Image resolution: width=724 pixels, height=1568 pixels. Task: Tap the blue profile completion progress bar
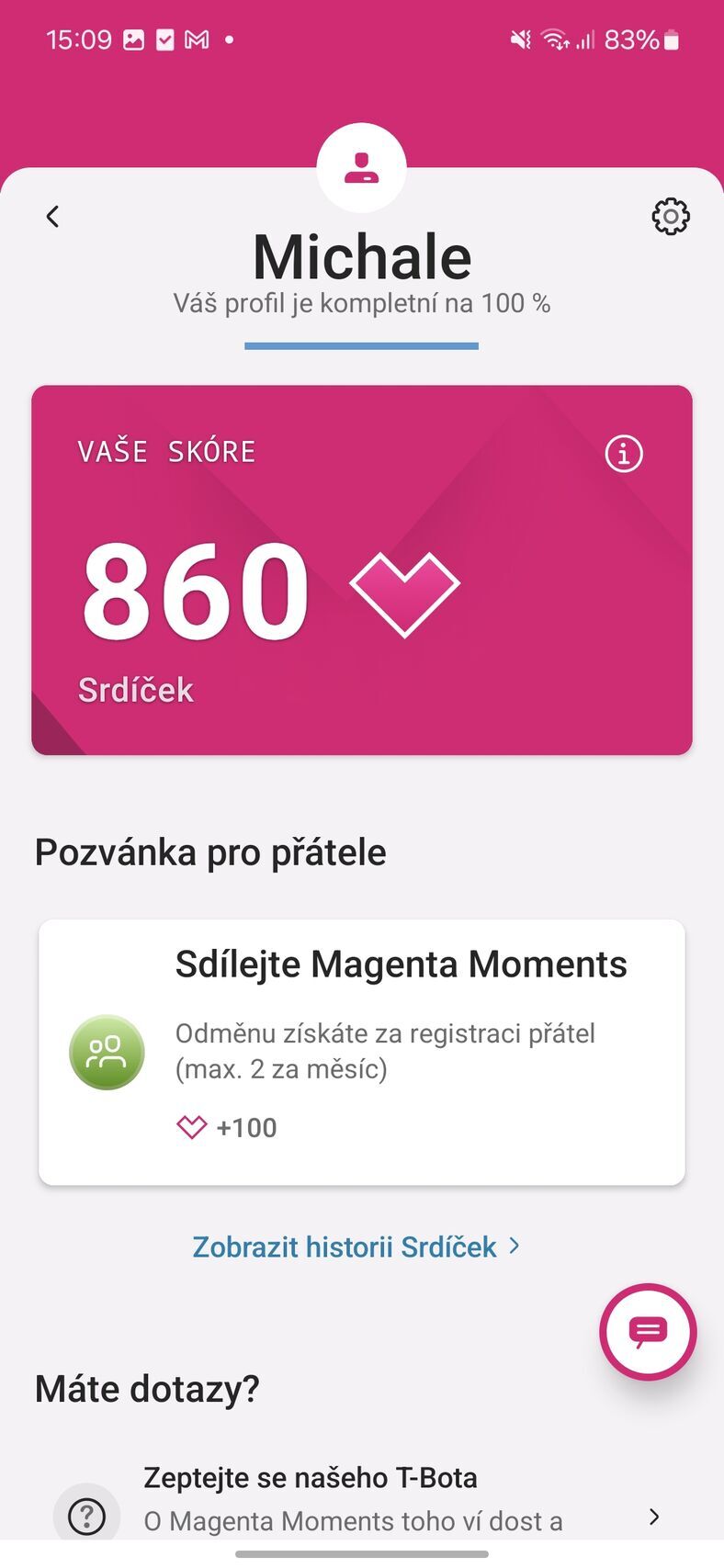point(362,346)
